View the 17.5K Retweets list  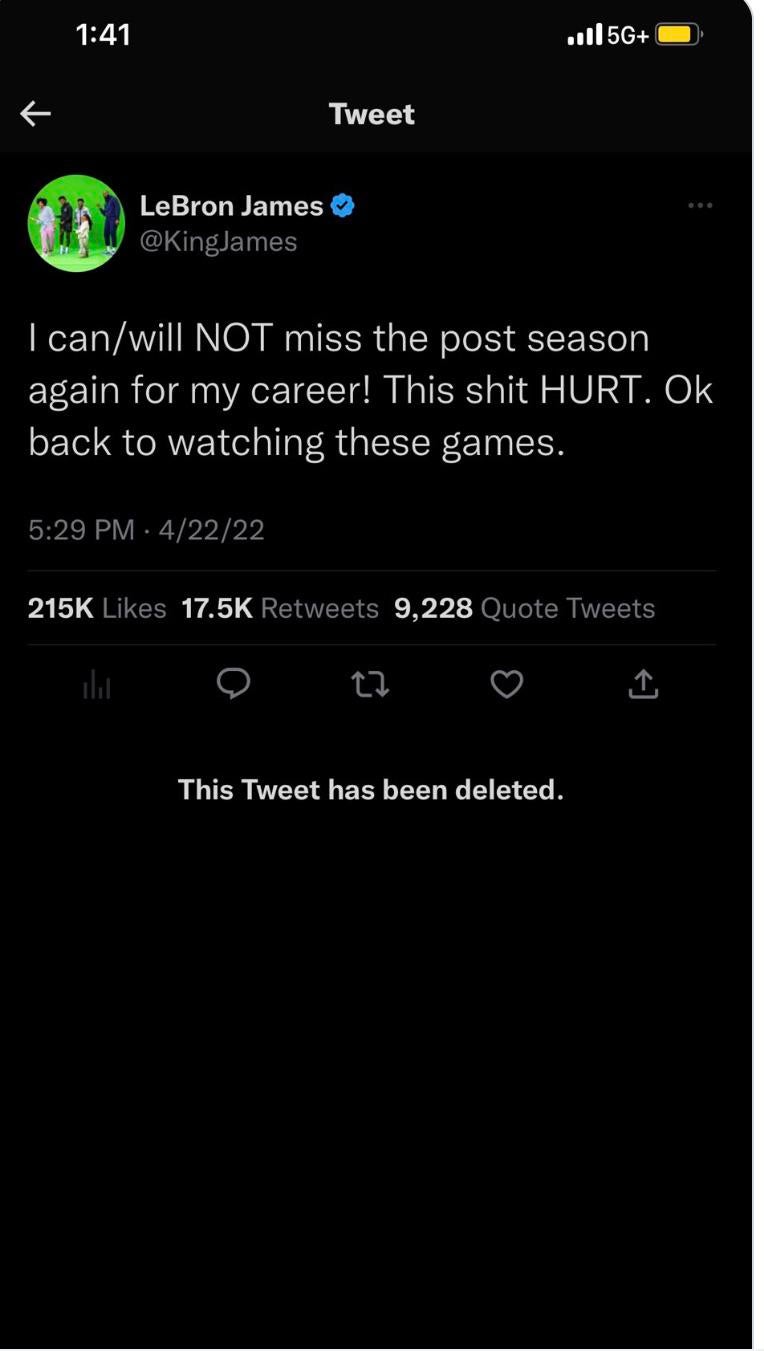click(280, 608)
